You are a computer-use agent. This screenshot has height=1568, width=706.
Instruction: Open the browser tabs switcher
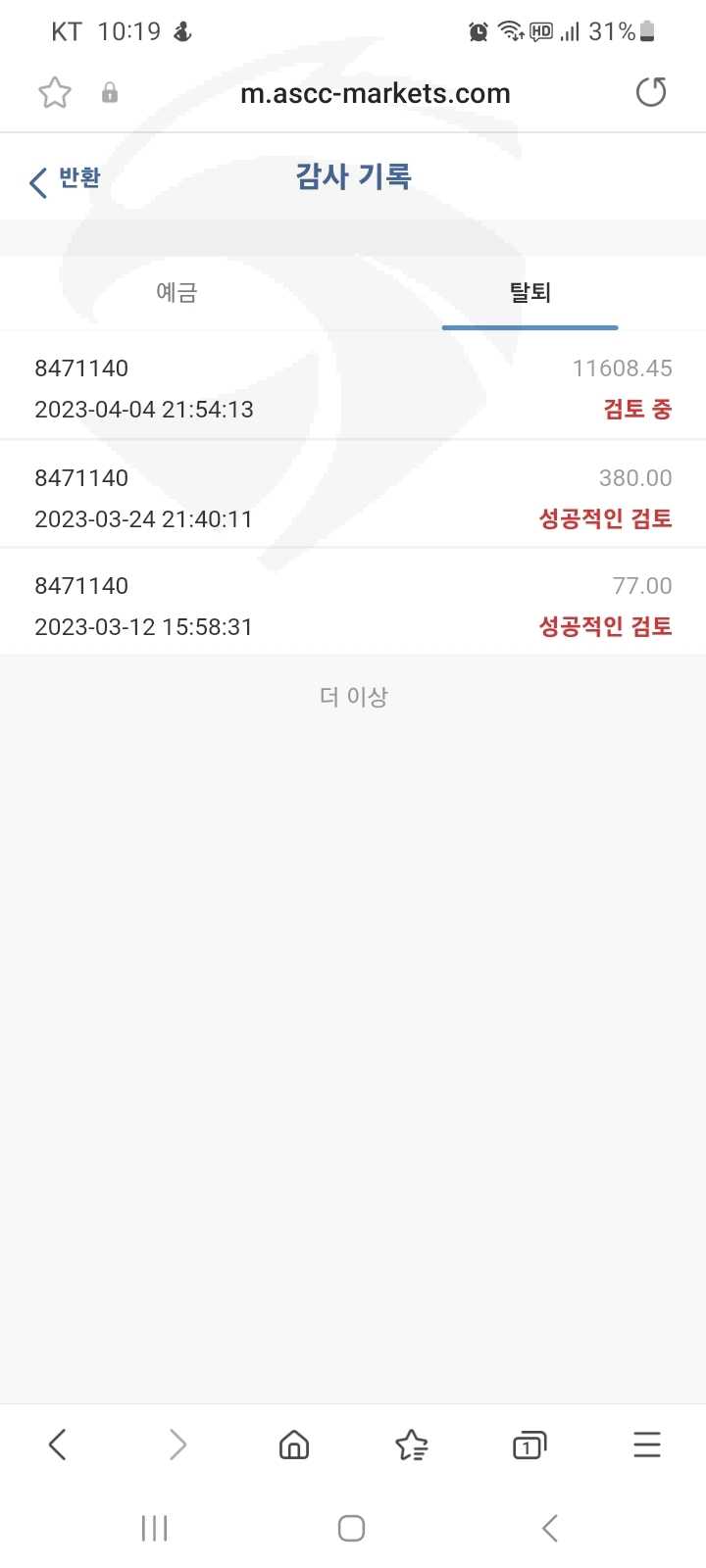[x=529, y=1445]
